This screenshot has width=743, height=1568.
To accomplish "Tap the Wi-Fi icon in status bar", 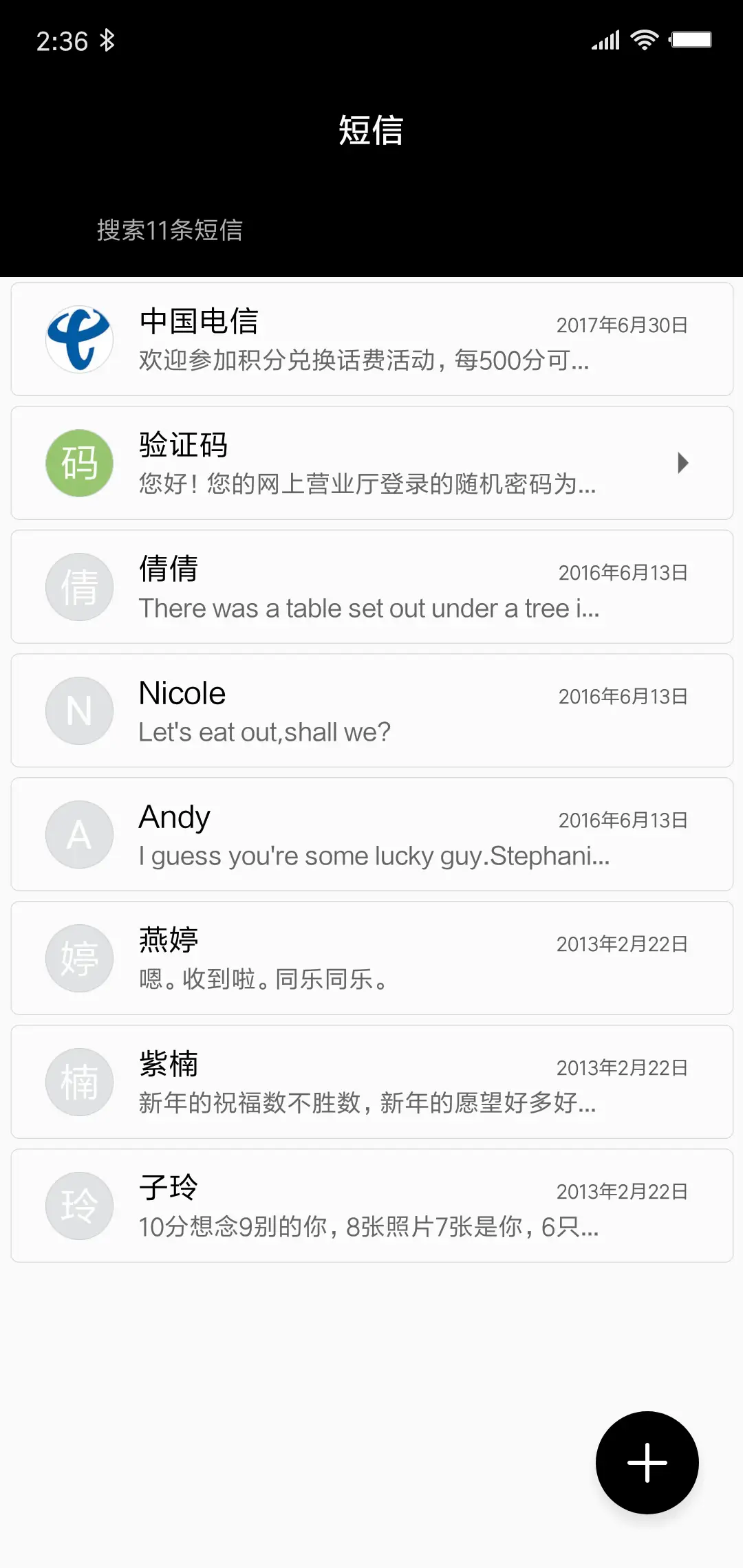I will click(x=644, y=39).
